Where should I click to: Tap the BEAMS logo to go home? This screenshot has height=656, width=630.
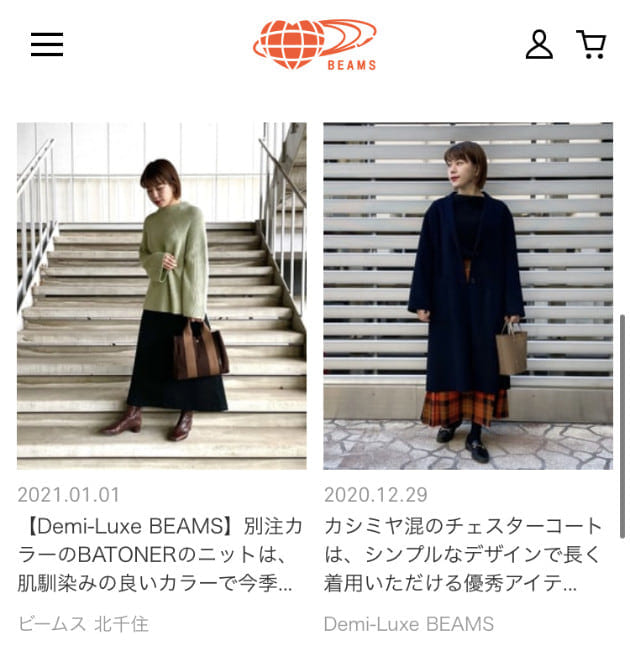(315, 45)
